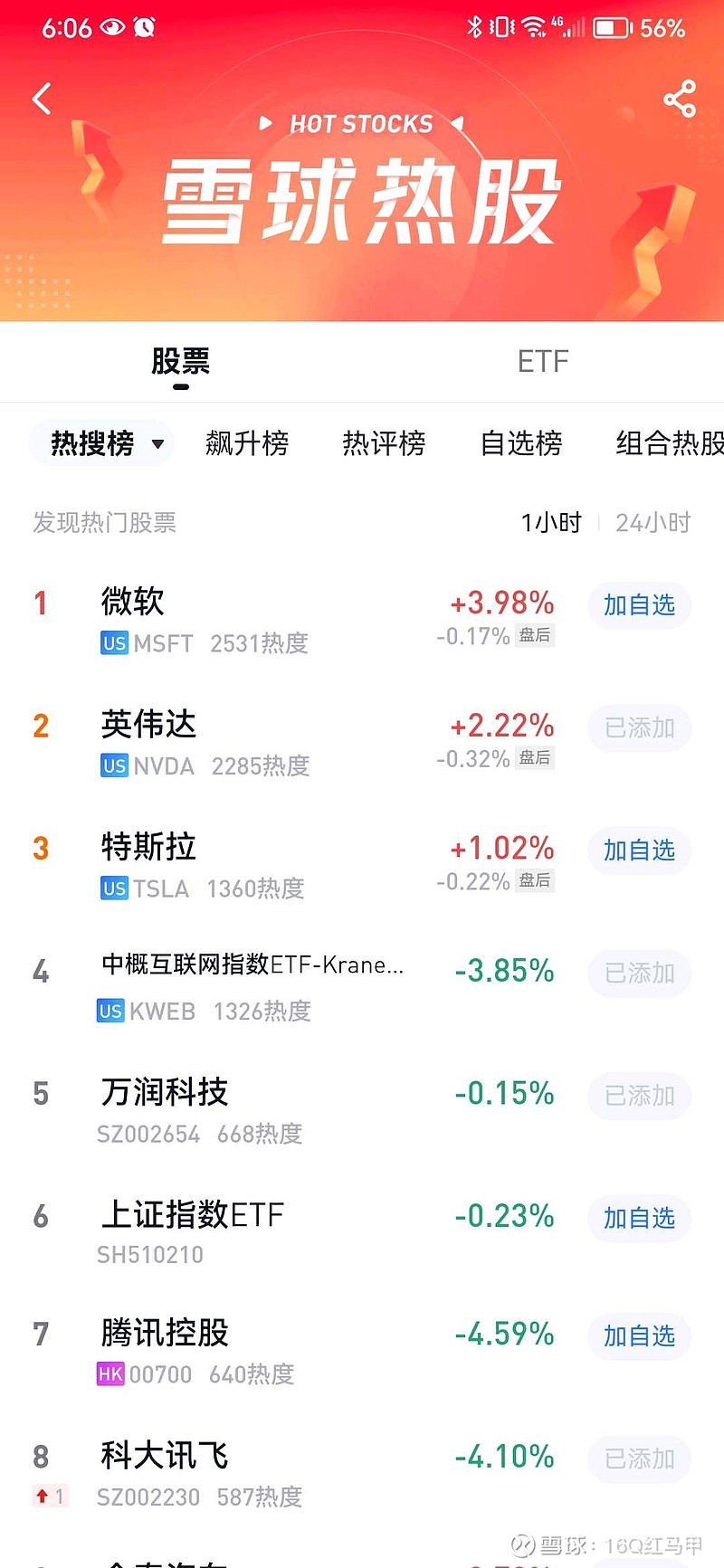The width and height of the screenshot is (724, 1568).
Task: View 万润科技 stock details
Action: click(362, 1111)
